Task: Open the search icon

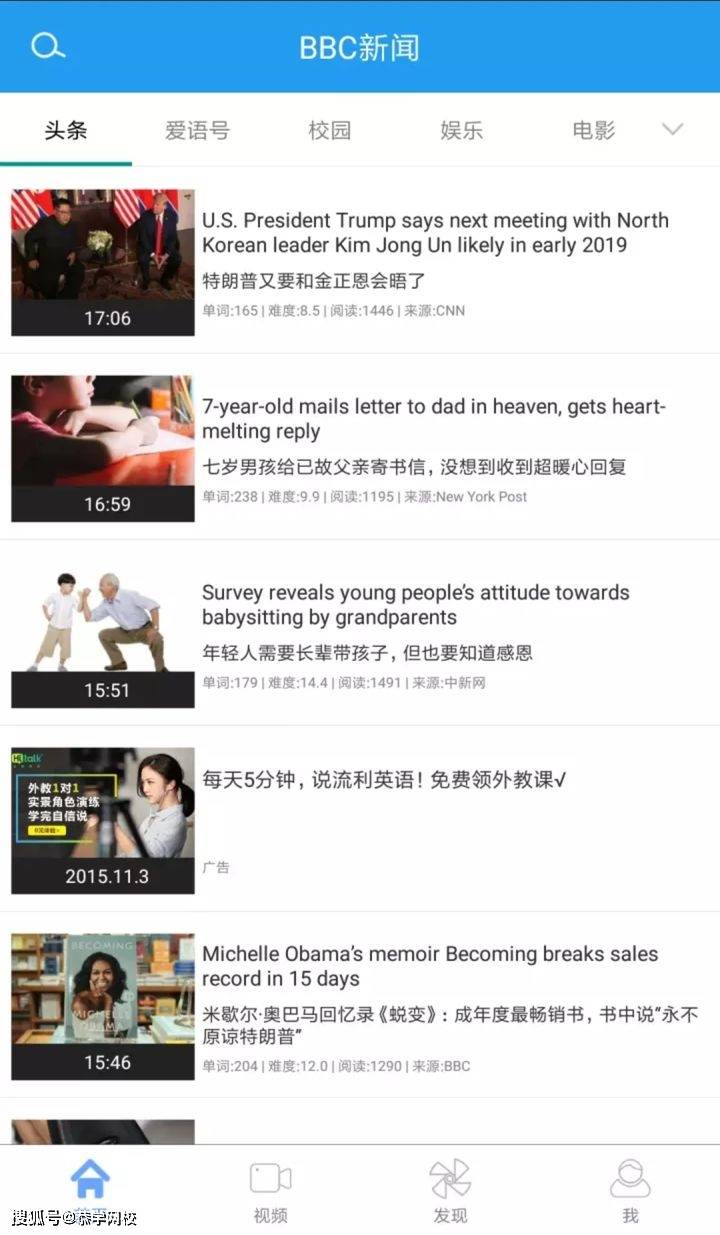Action: coord(47,46)
